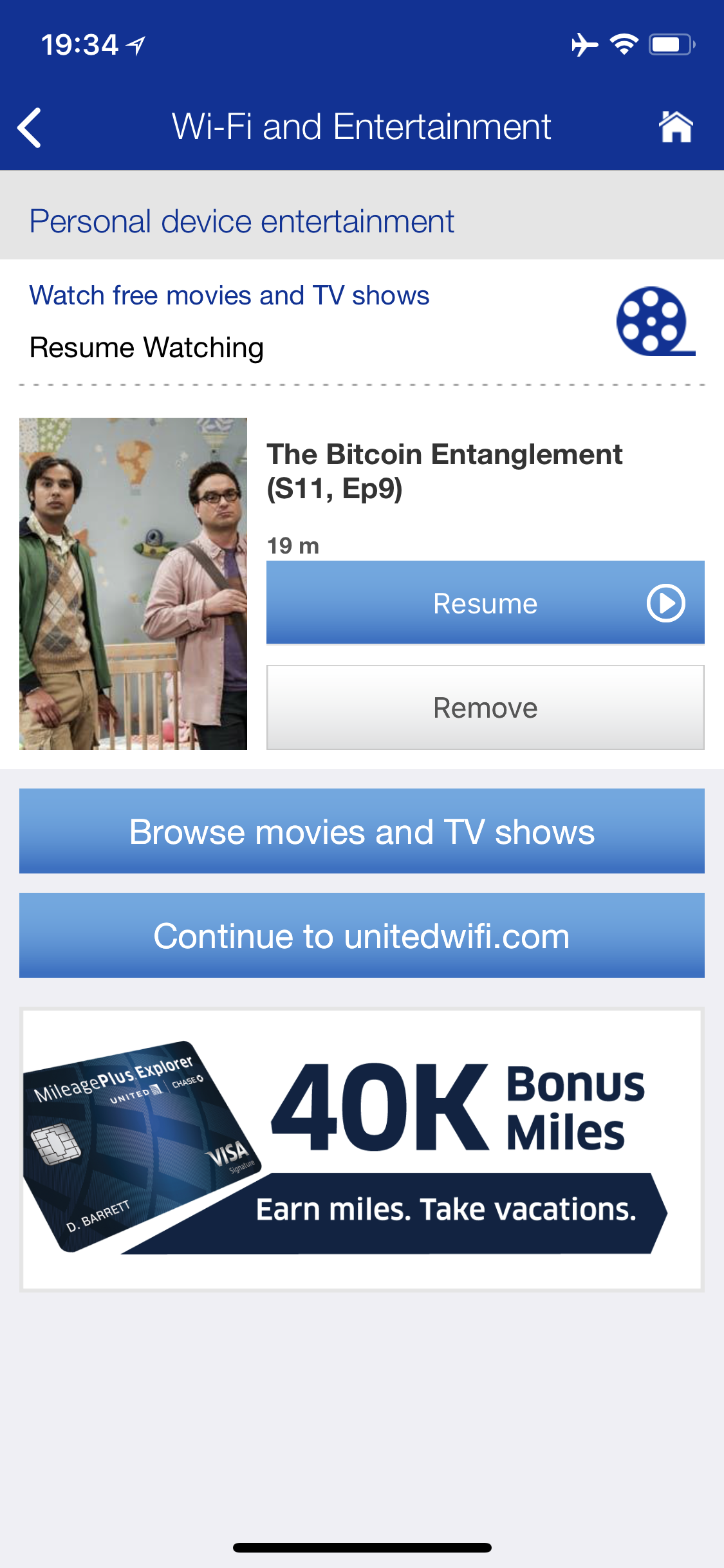This screenshot has height=1568, width=724.
Task: Resume The Bitcoin Entanglement episode
Action: tap(485, 602)
